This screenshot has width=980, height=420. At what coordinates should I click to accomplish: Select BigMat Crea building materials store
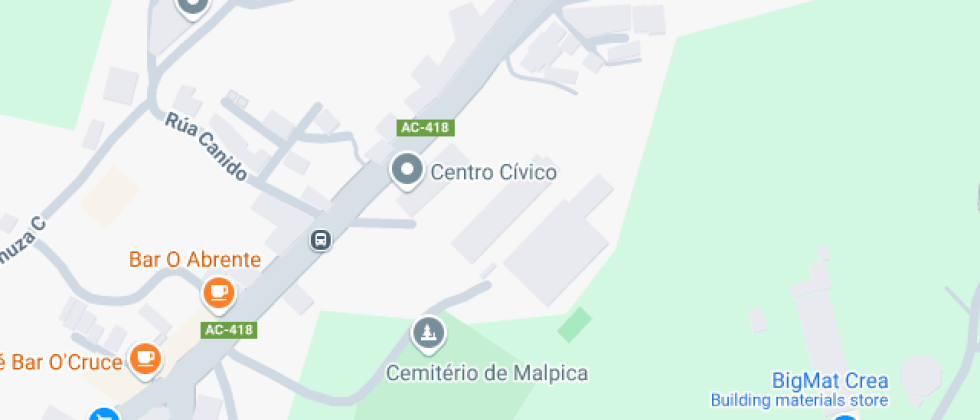tap(830, 381)
